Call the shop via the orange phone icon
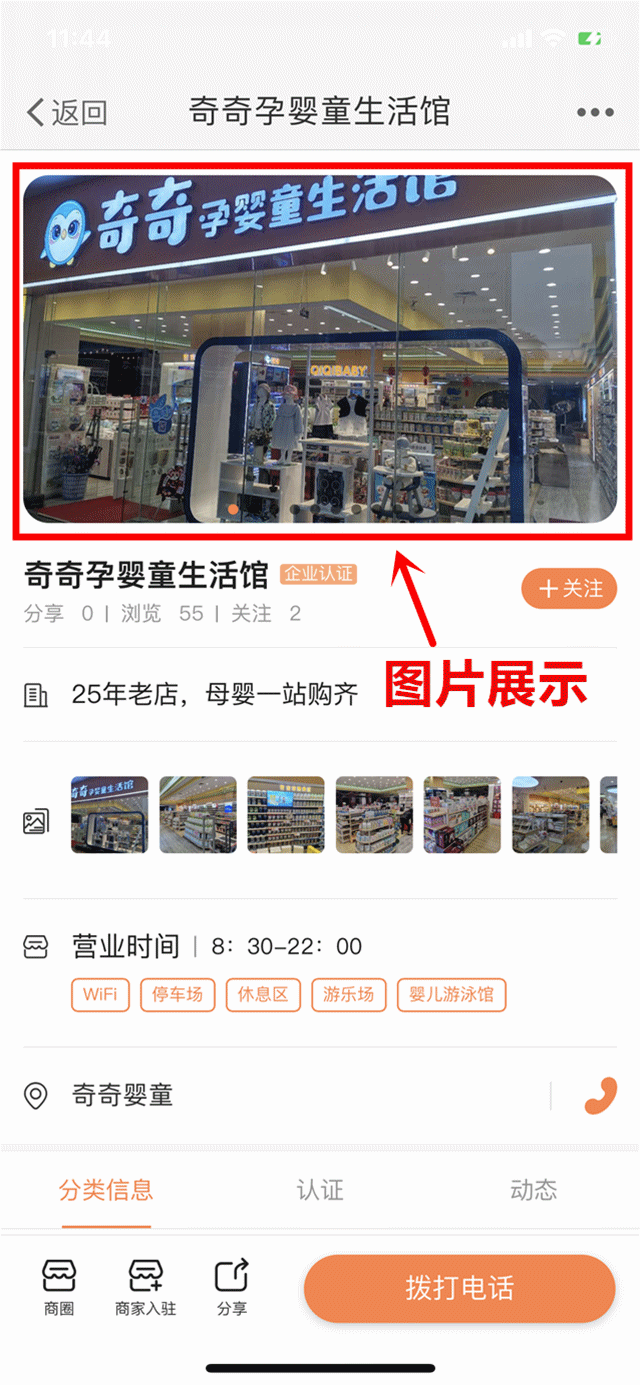Image resolution: width=640 pixels, height=1385 pixels. coord(600,1096)
